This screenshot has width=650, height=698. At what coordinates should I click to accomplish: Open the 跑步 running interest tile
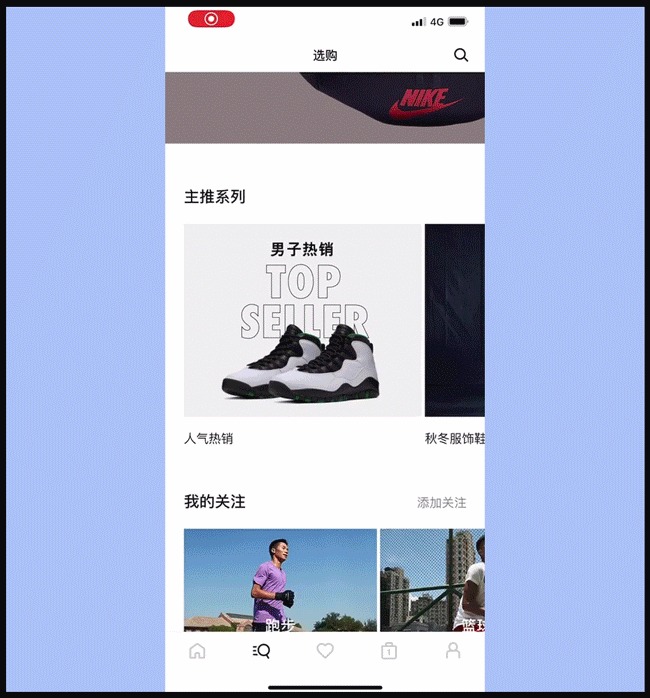tap(280, 580)
